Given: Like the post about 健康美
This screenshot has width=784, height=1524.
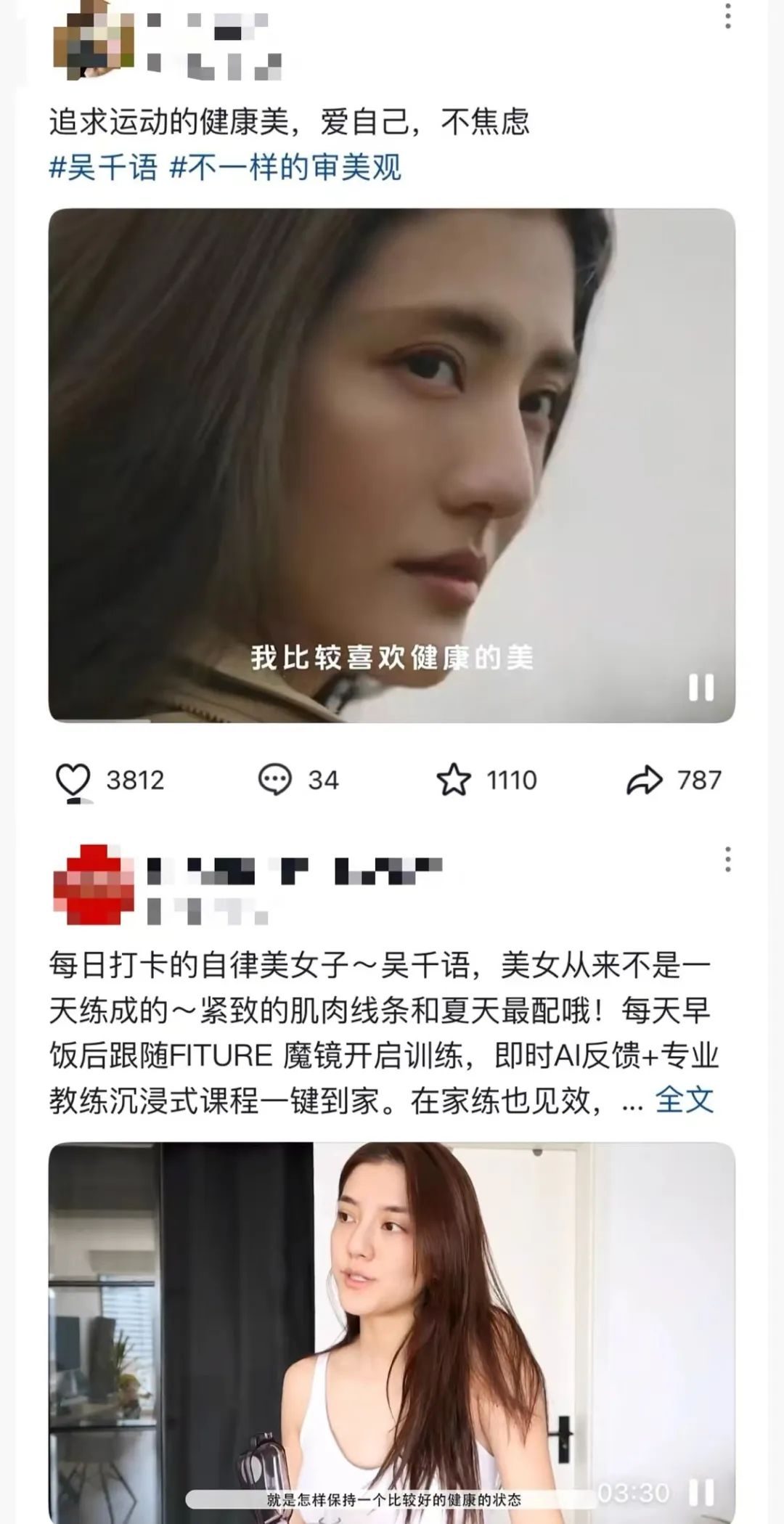Looking at the screenshot, I should coord(73,781).
